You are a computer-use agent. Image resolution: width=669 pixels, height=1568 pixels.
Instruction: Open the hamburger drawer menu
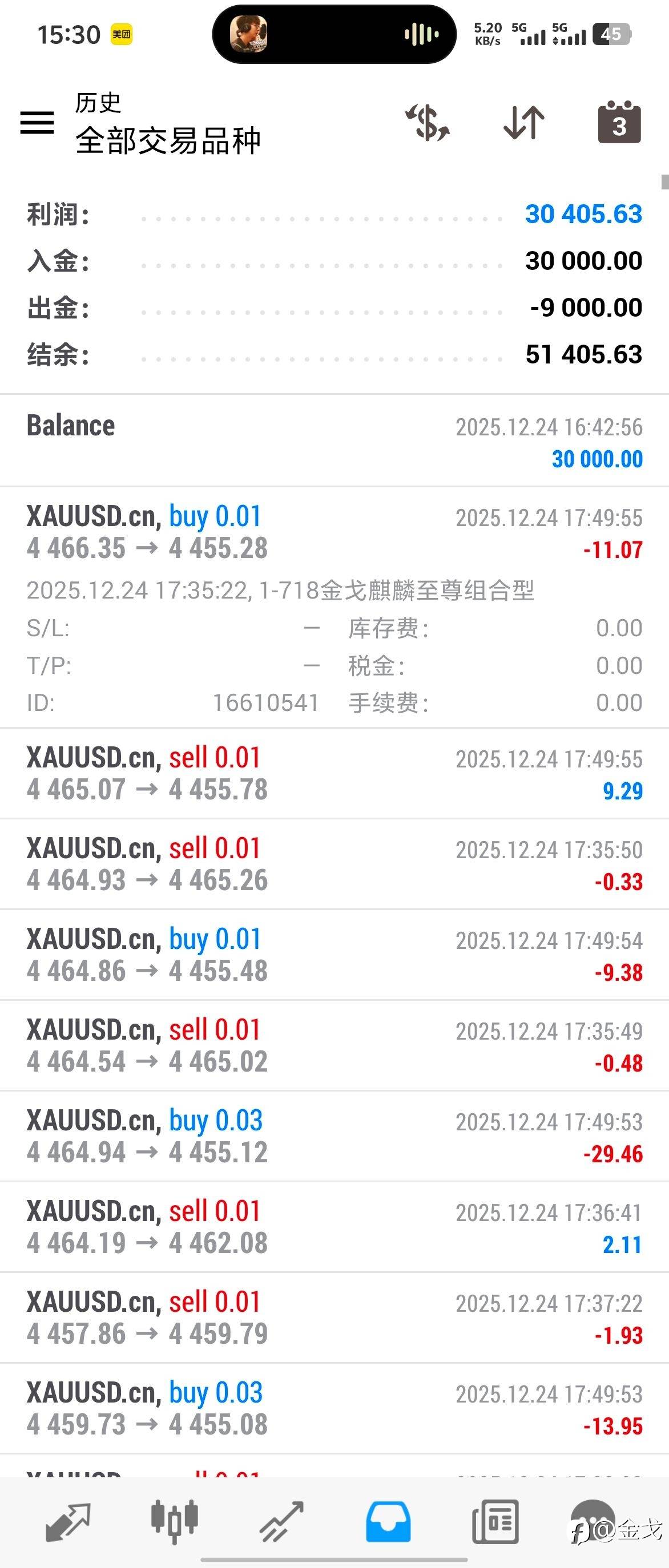pos(37,122)
